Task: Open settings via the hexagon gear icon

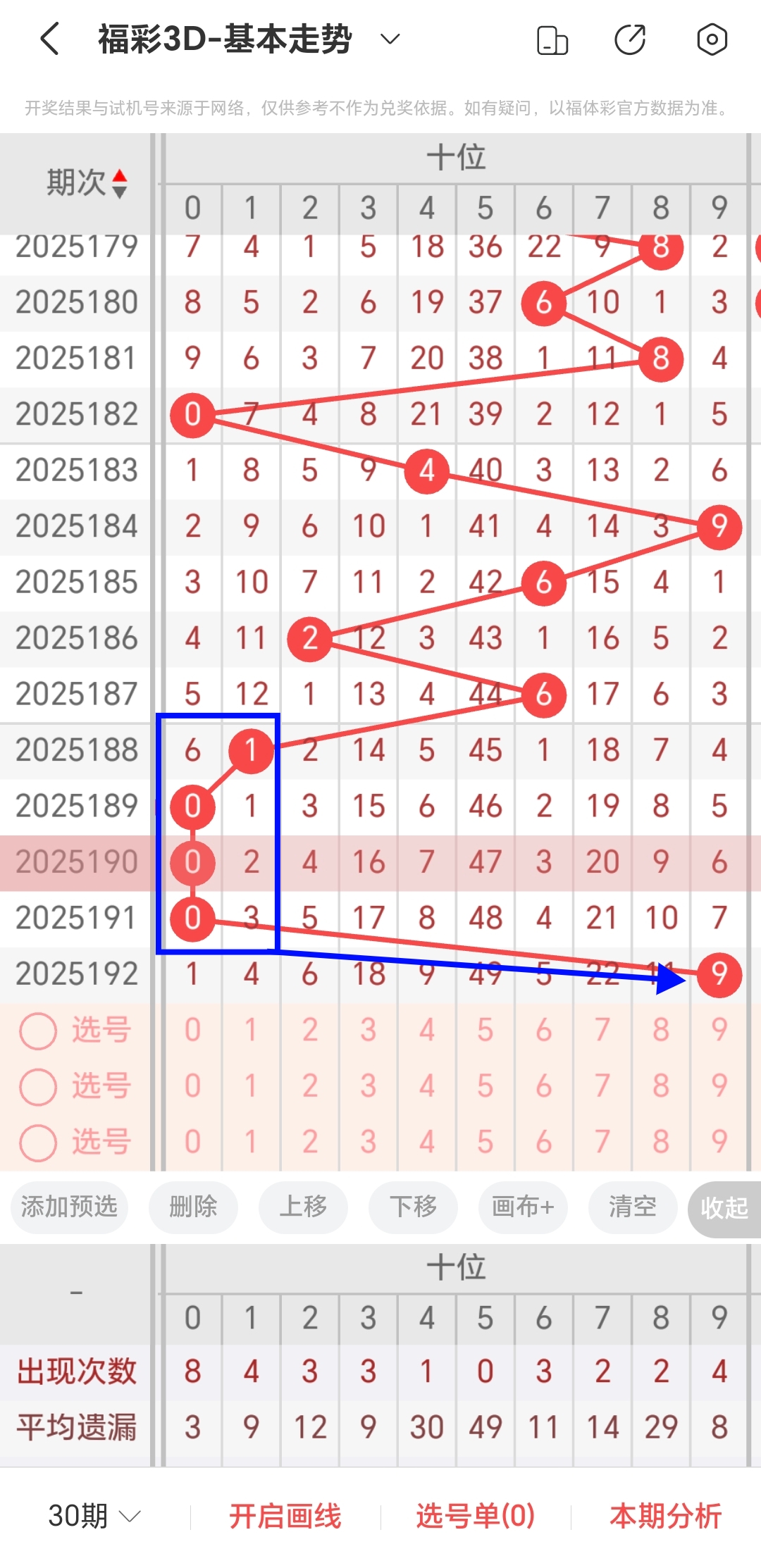Action: pyautogui.click(x=712, y=40)
